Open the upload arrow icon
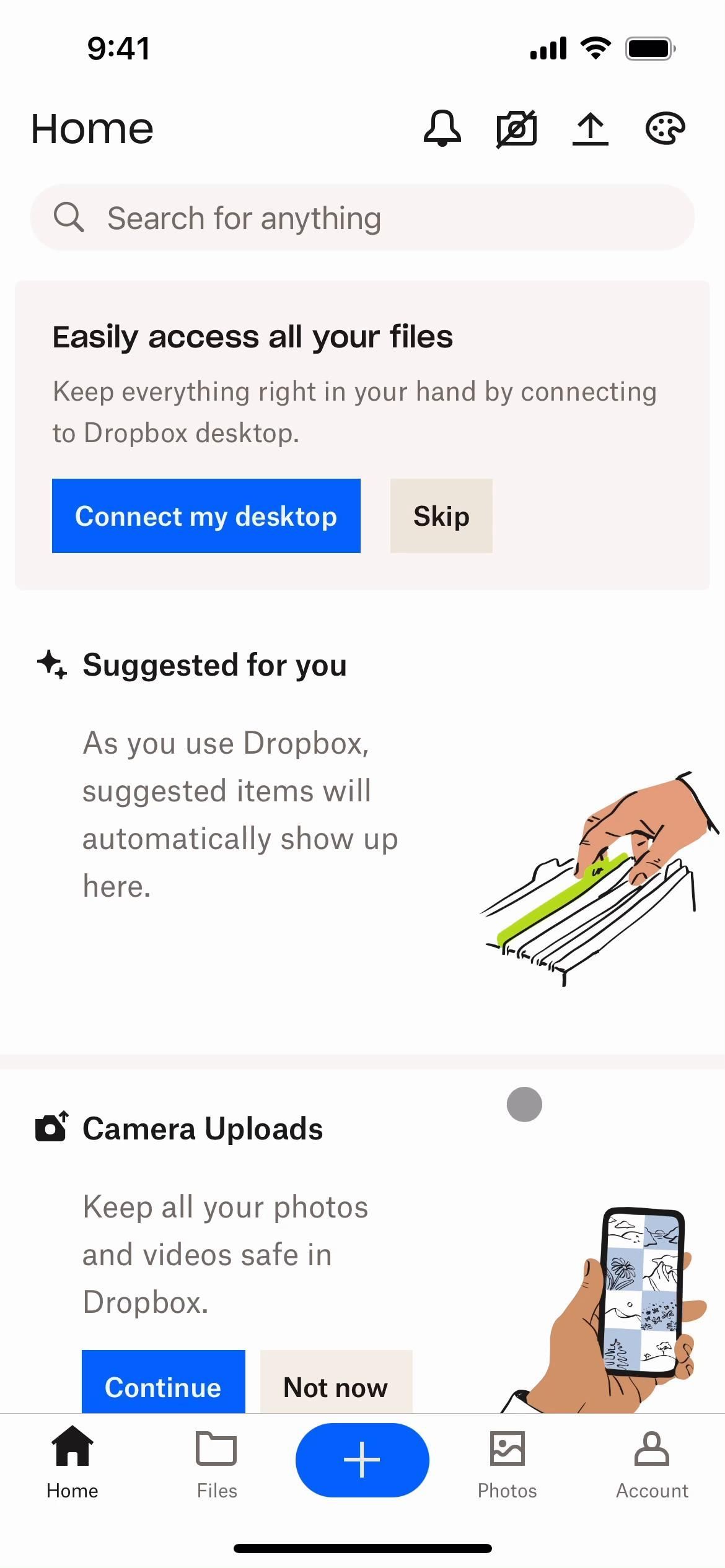Viewport: 725px width, 1568px height. coord(590,129)
